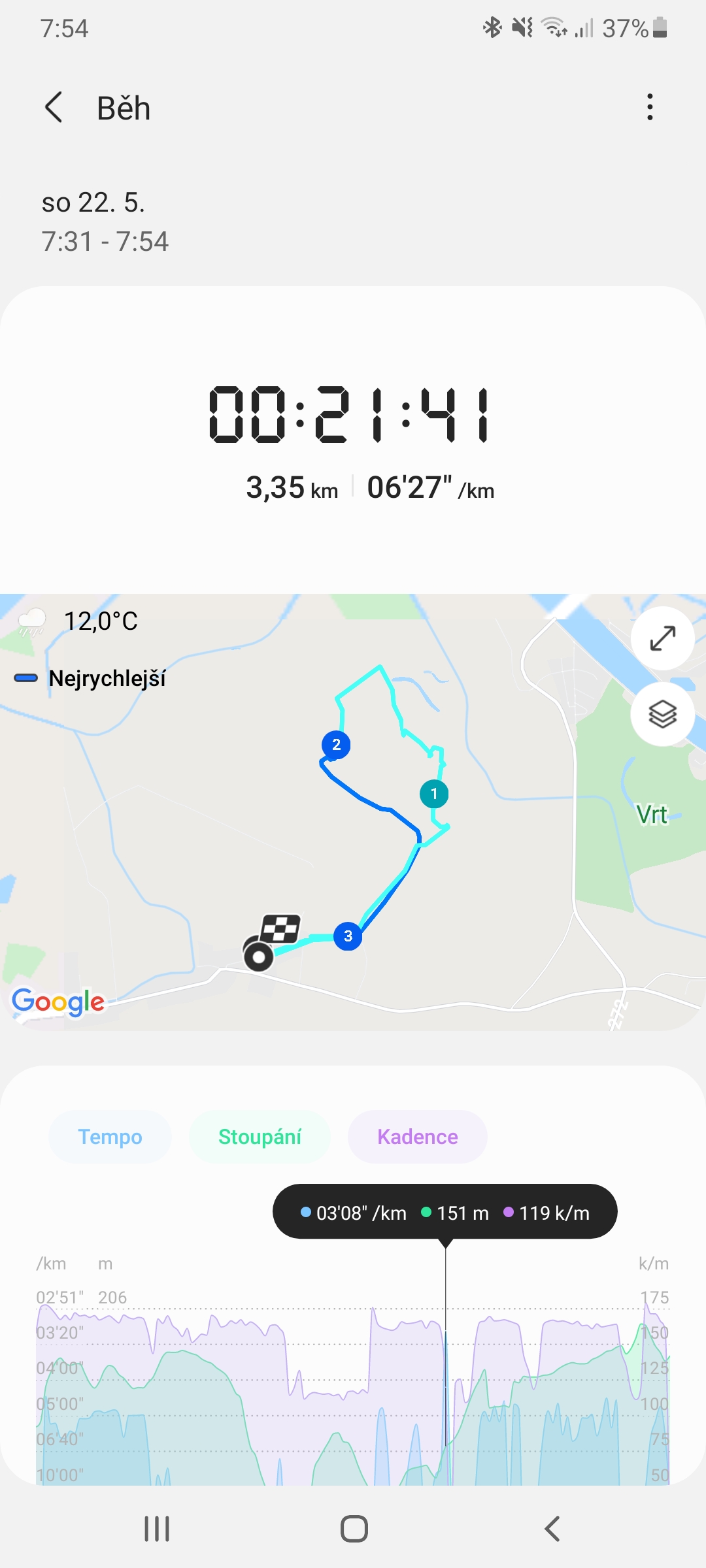The height and width of the screenshot is (1568, 706).
Task: Go to the home screen
Action: point(354,1529)
